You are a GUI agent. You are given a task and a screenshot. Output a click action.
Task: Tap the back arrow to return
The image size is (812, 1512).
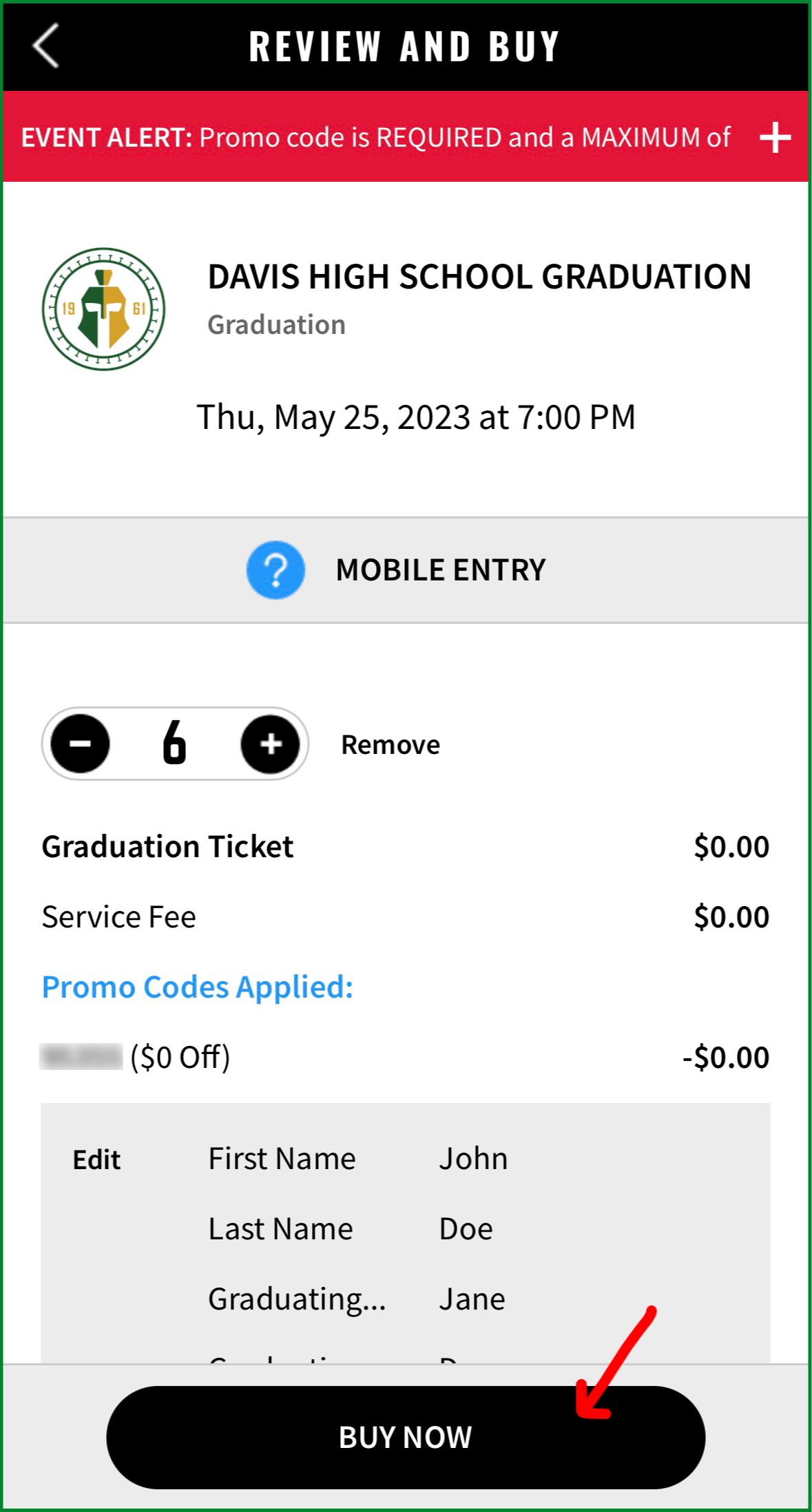pos(45,45)
